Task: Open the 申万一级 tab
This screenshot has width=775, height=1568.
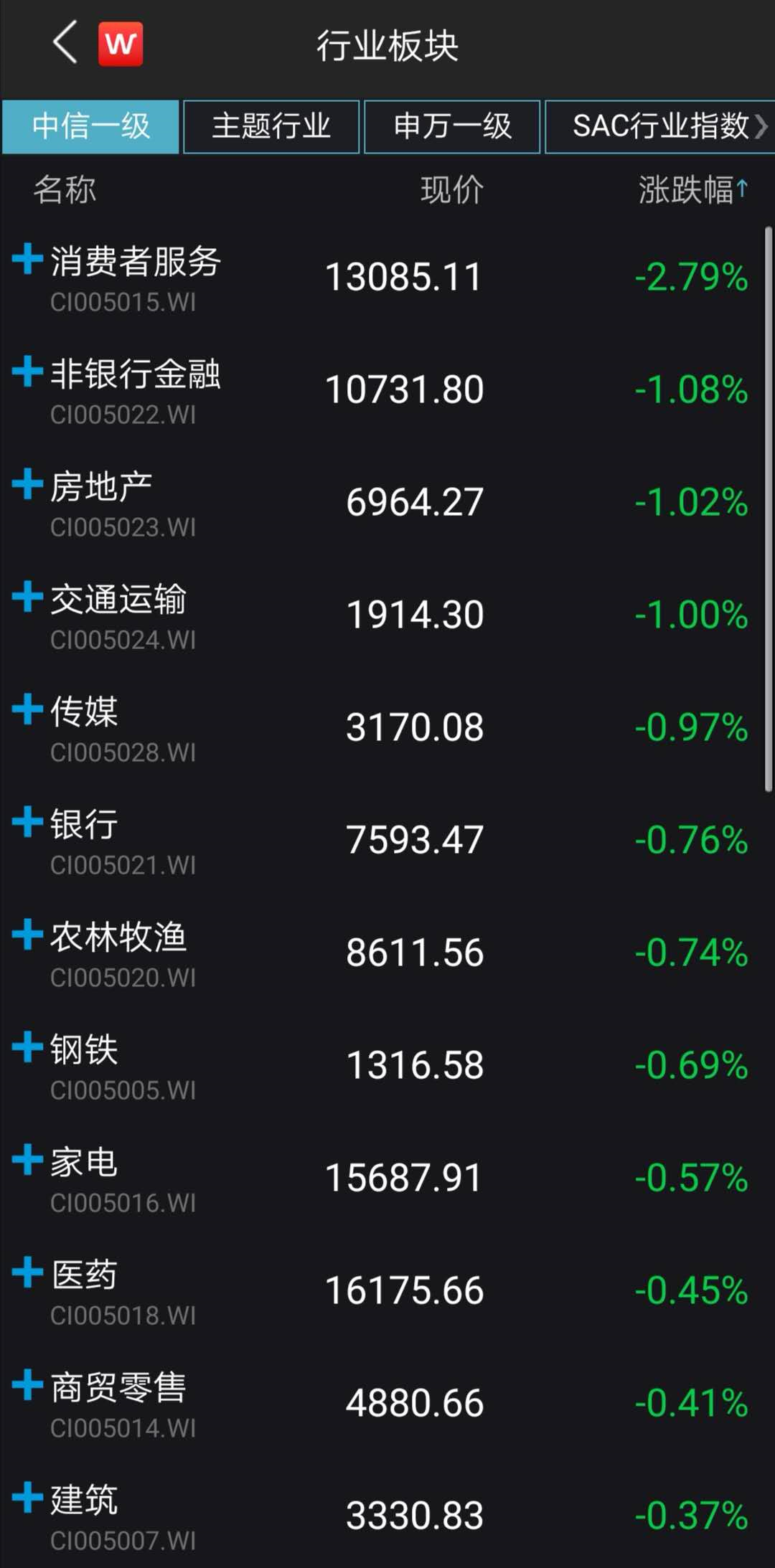Action: coord(452,127)
